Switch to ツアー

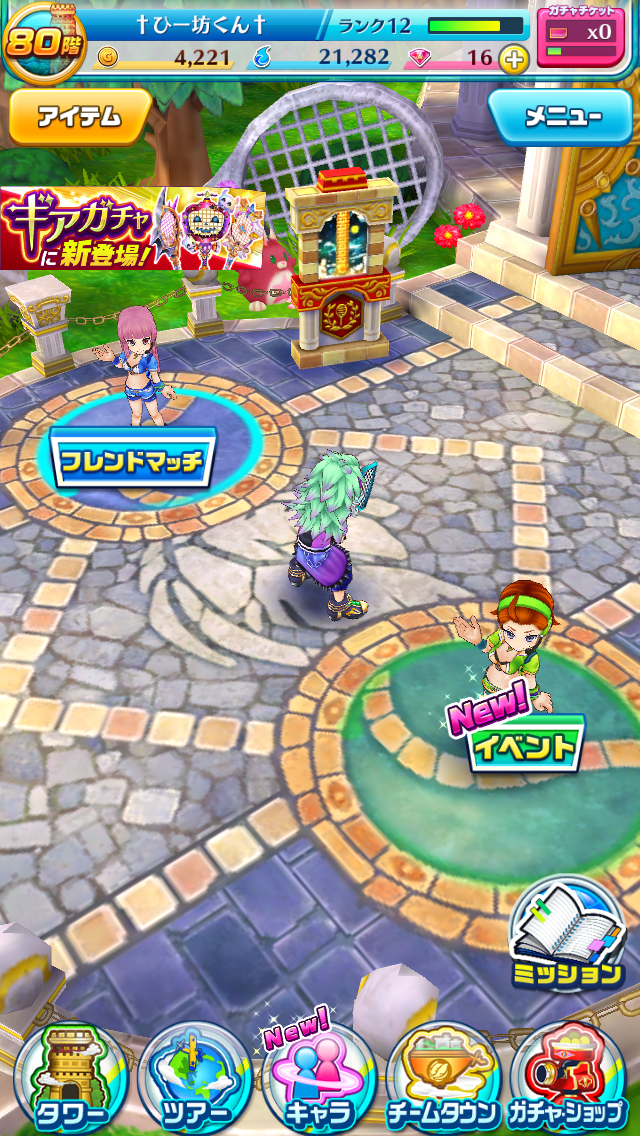(x=196, y=1078)
